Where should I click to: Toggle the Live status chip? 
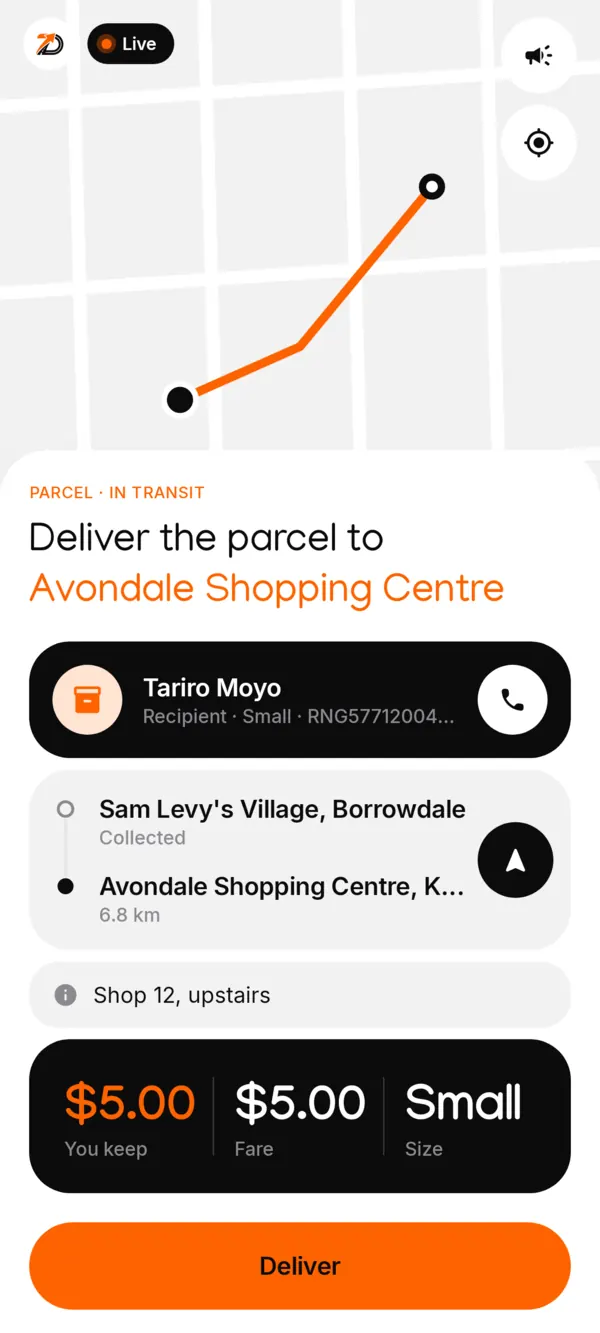tap(131, 44)
